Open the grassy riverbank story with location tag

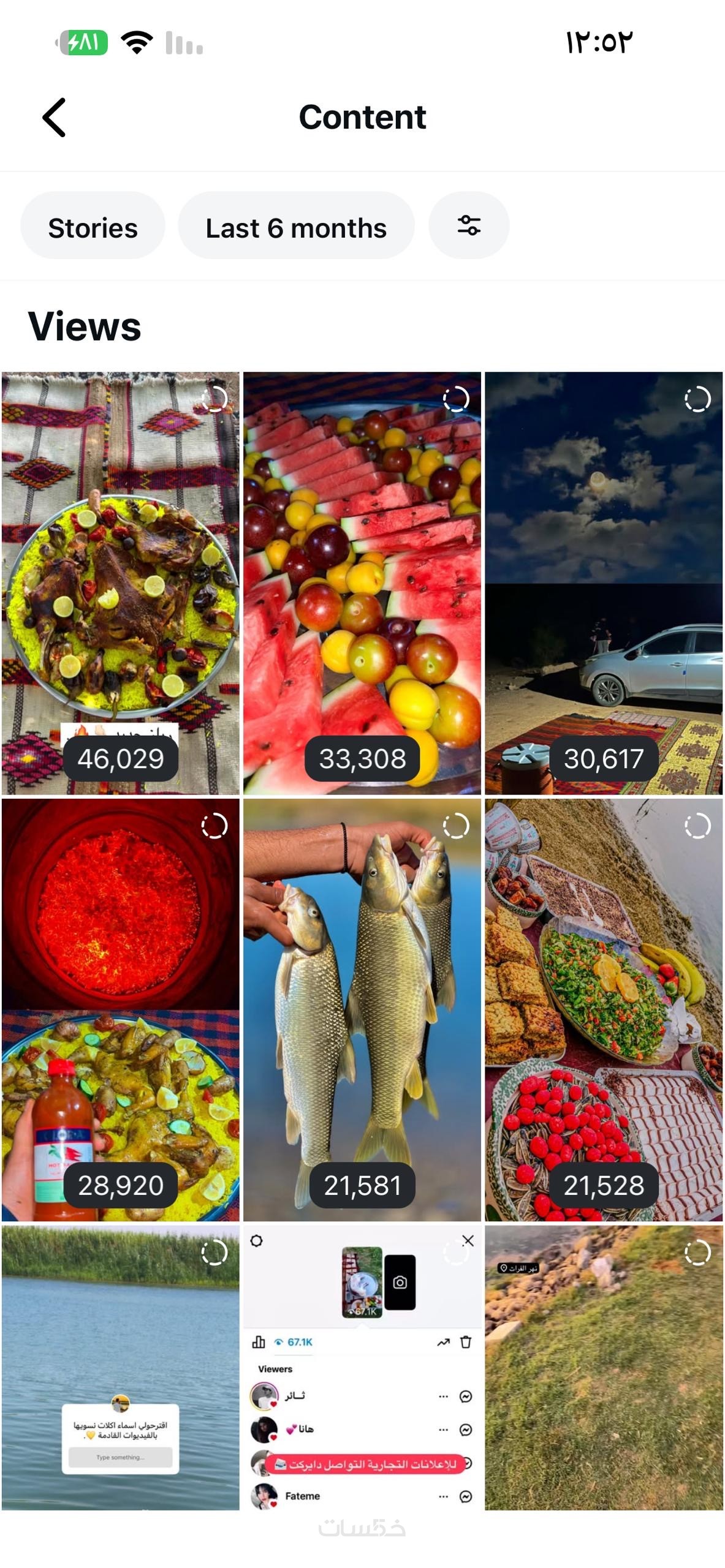tap(604, 1366)
